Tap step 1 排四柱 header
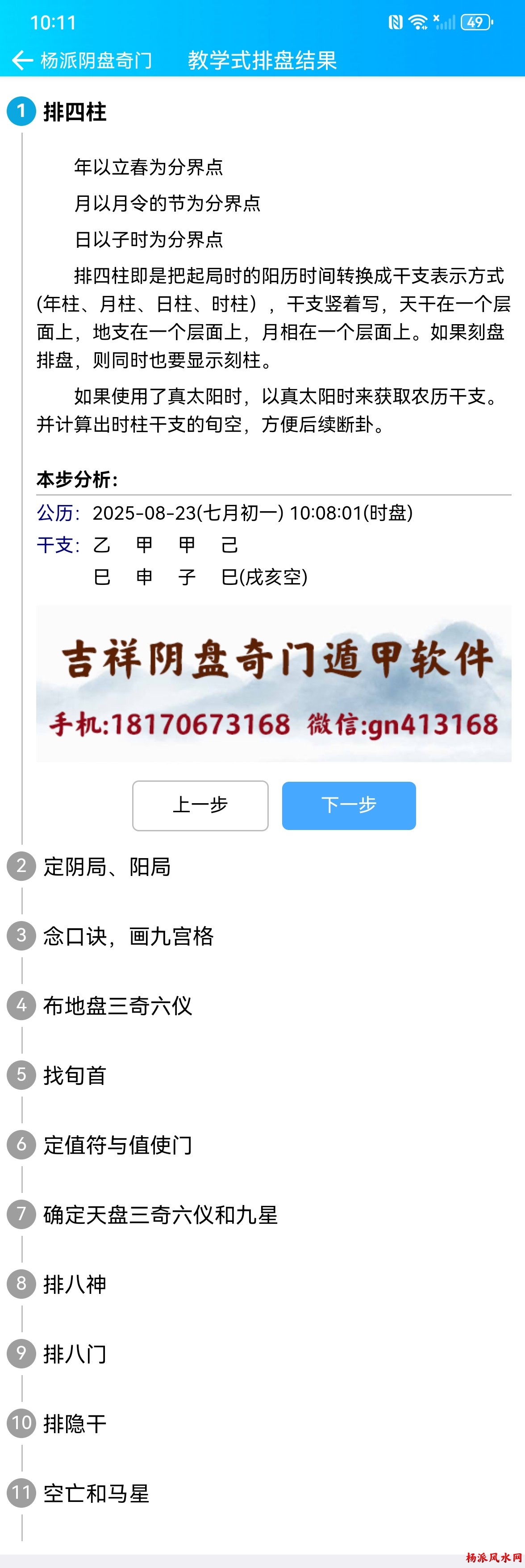 coord(74,112)
